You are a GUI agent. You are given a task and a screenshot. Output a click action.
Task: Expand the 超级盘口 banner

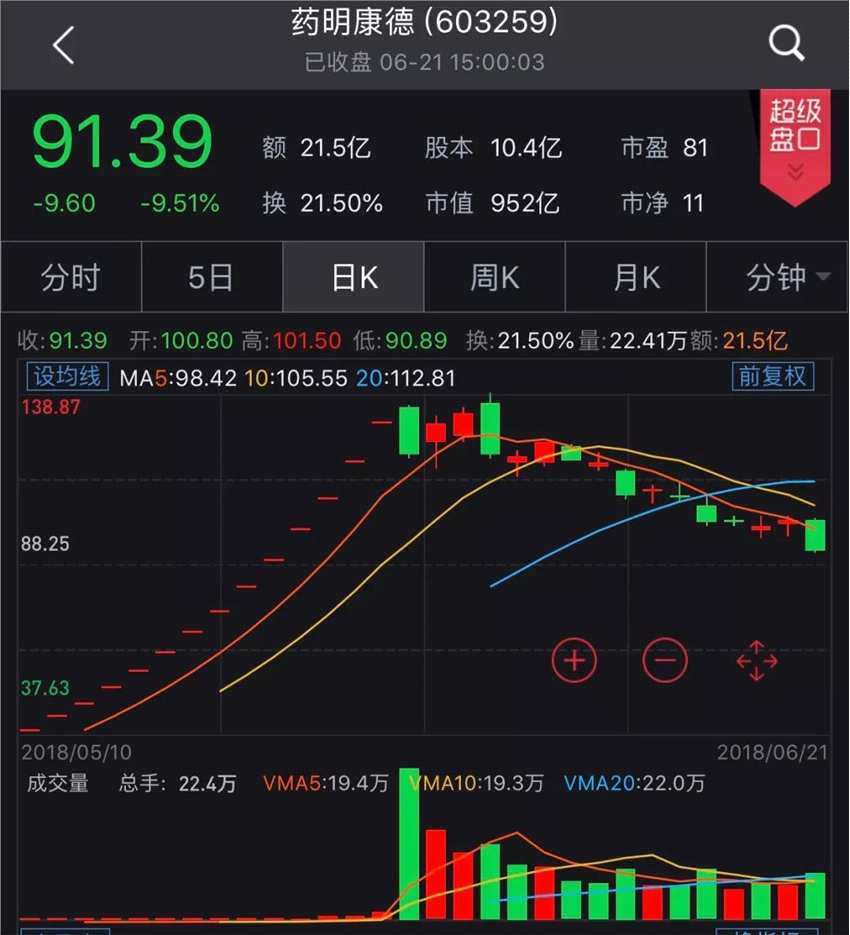click(x=795, y=145)
